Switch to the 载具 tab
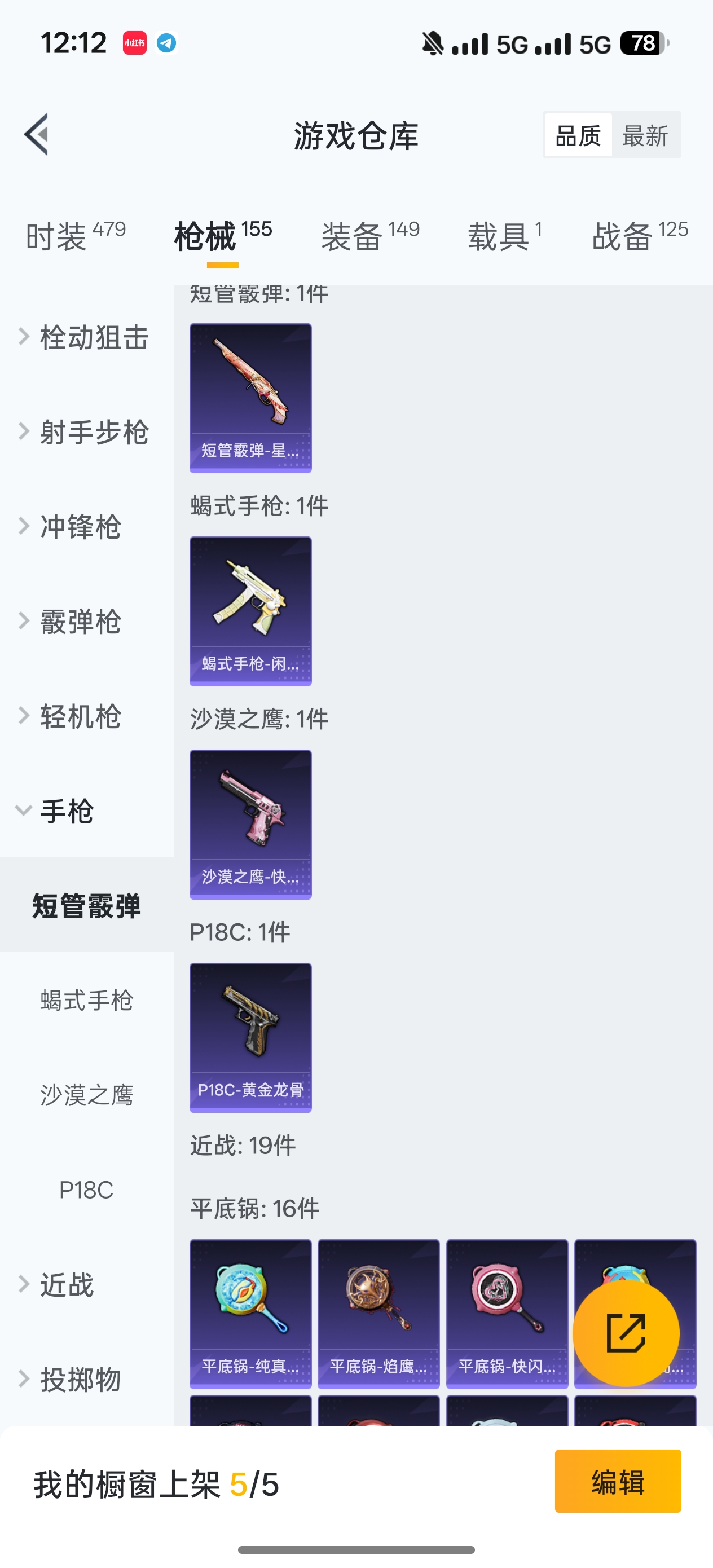 point(504,236)
